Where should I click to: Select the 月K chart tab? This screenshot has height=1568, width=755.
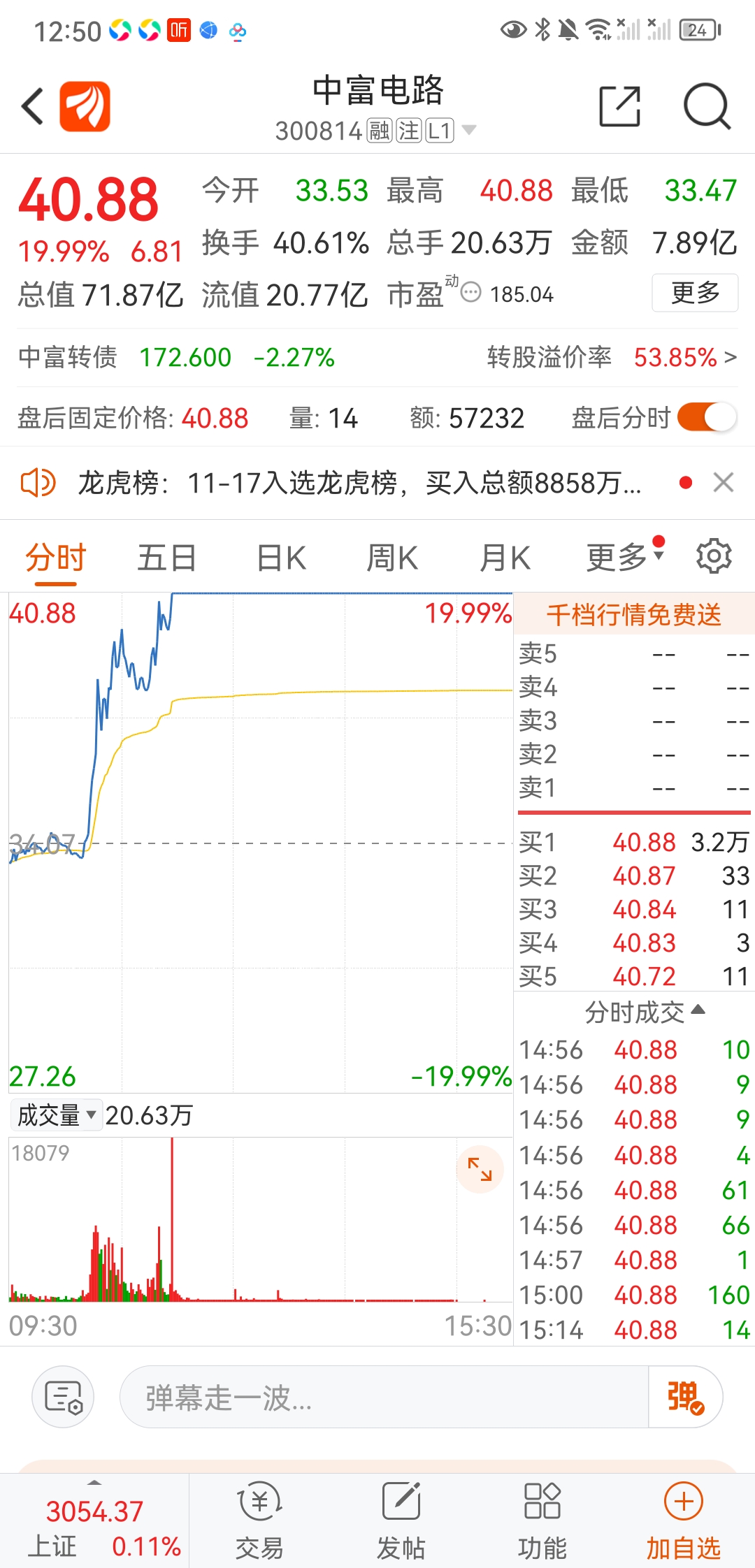coord(505,558)
